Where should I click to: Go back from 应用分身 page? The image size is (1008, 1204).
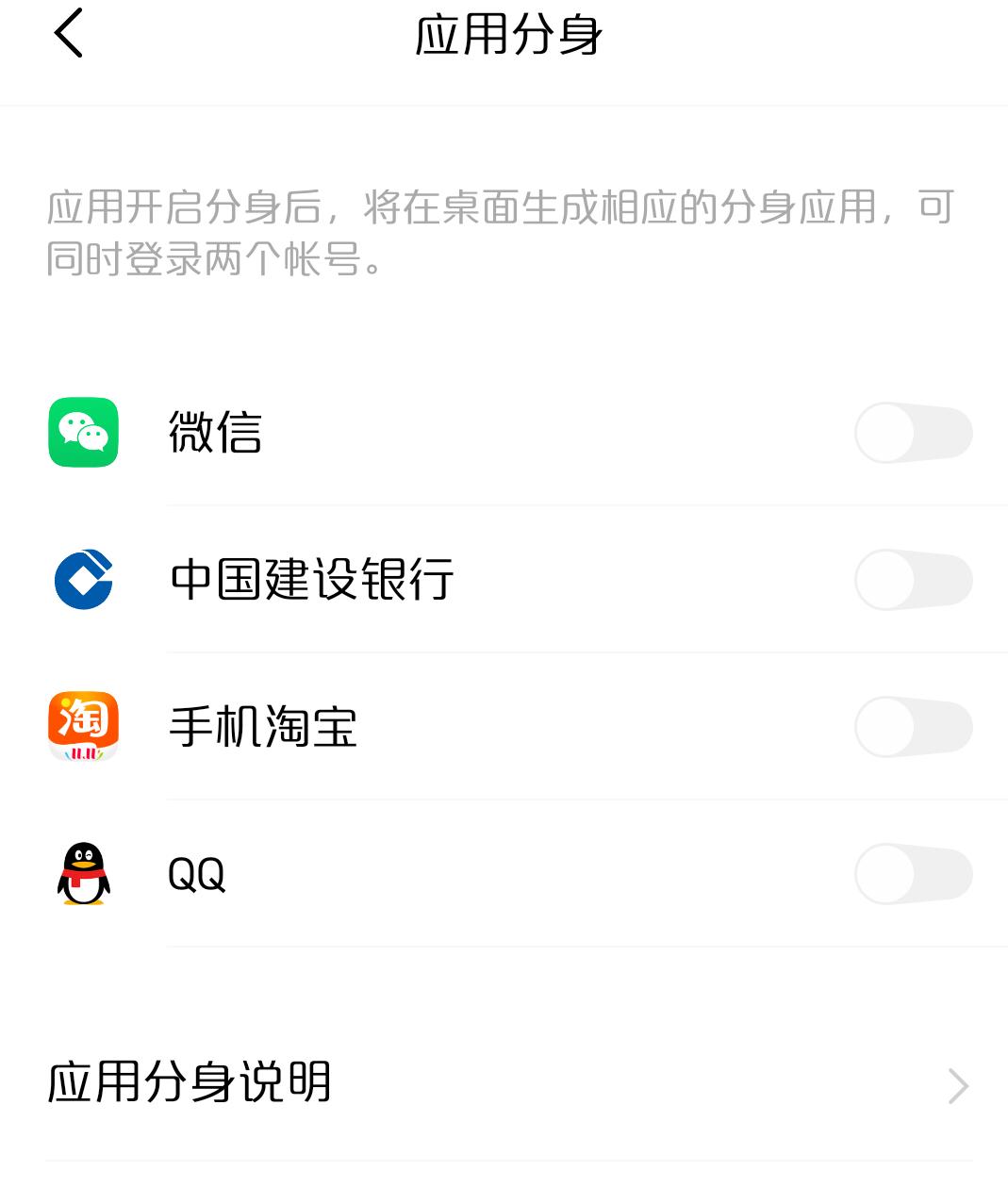tap(68, 34)
